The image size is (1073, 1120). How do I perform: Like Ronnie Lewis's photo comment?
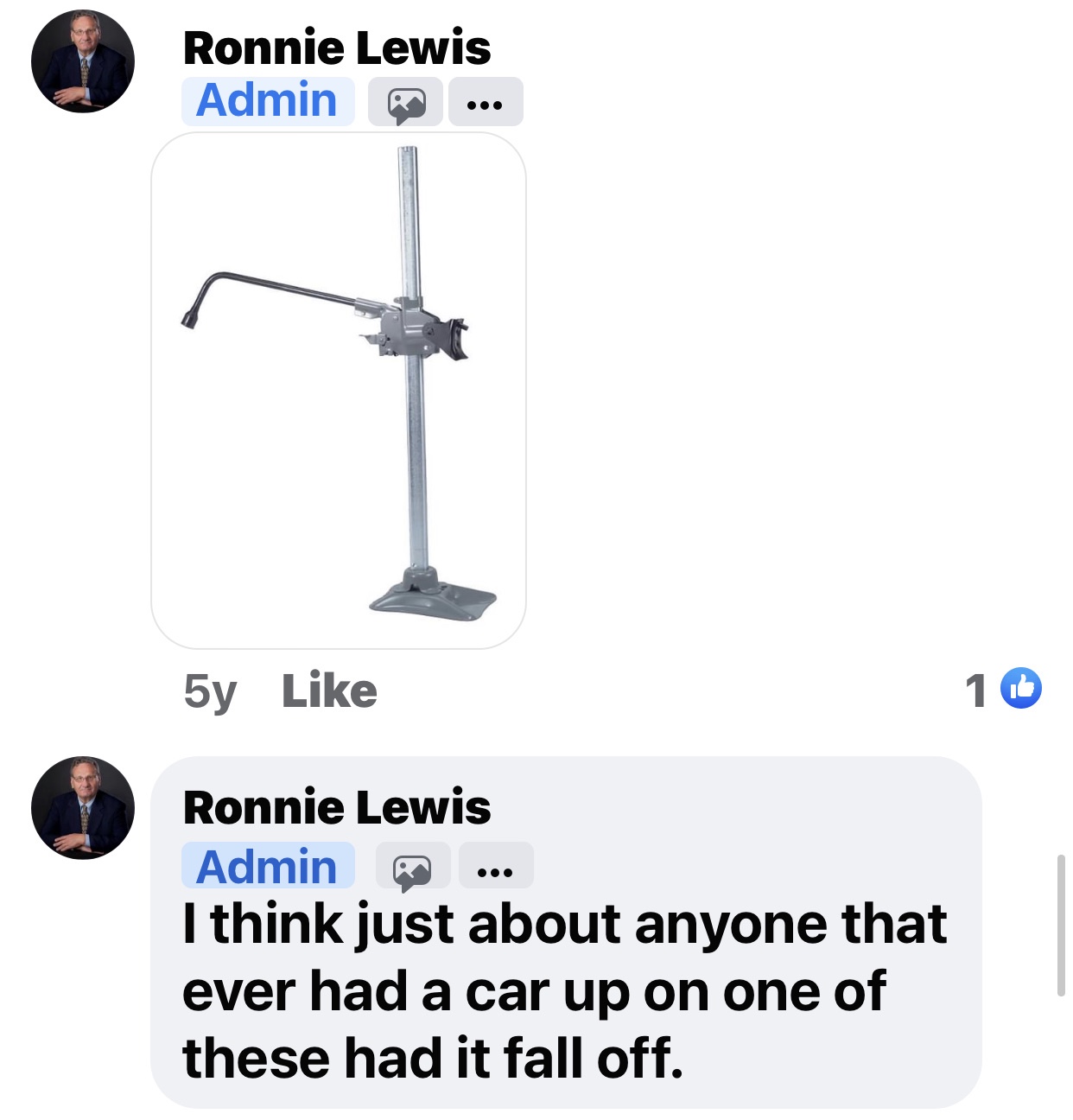pos(329,691)
